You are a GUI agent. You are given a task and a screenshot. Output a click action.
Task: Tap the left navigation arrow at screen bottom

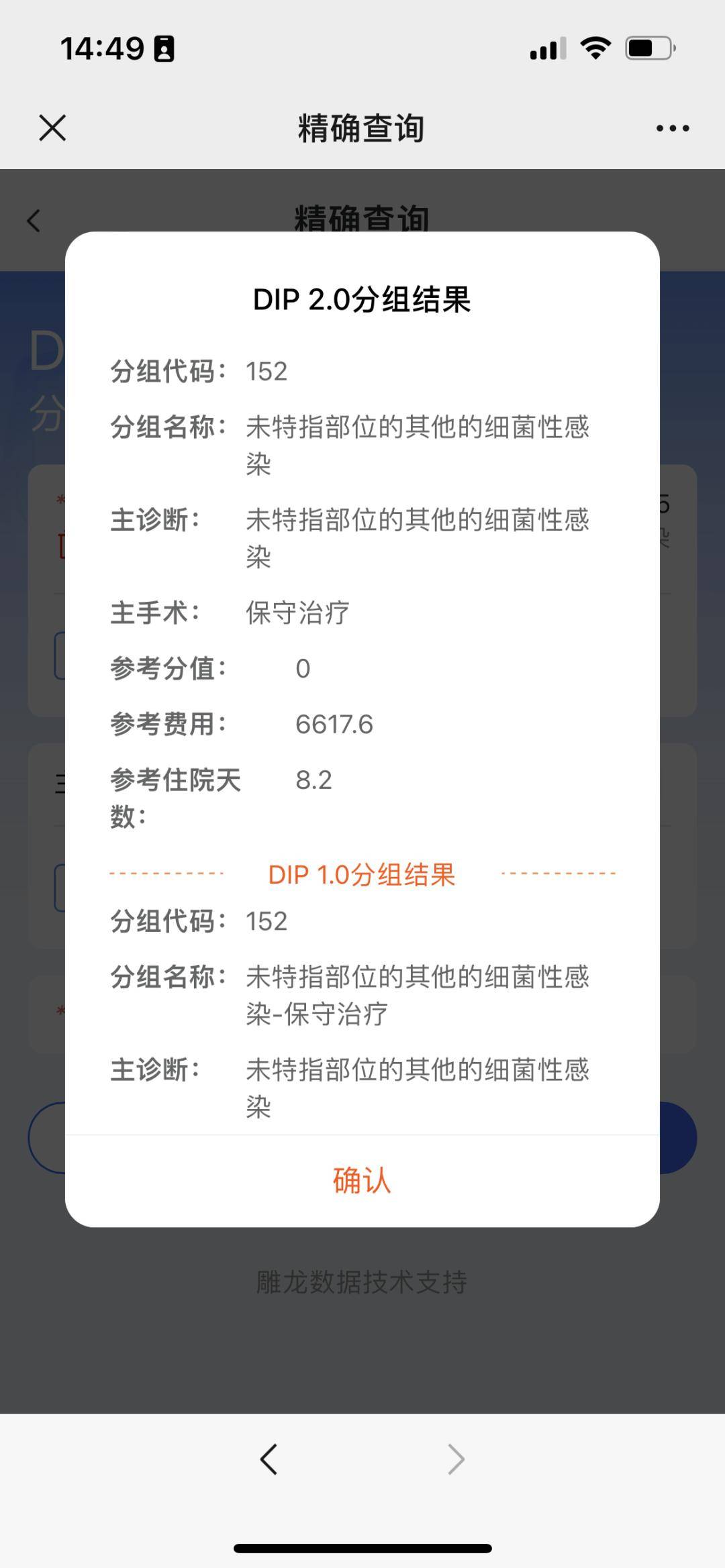pyautogui.click(x=269, y=1458)
